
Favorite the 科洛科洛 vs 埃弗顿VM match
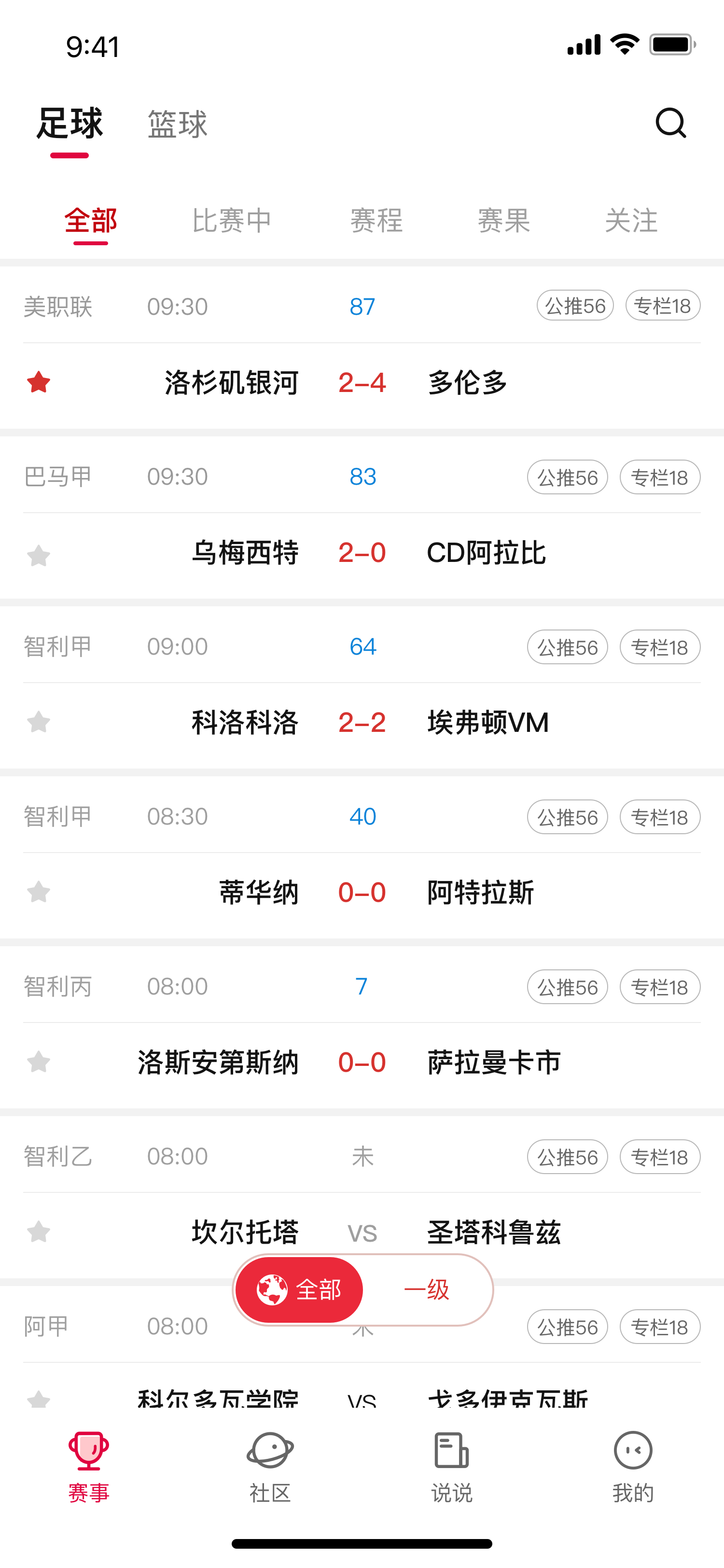[38, 723]
